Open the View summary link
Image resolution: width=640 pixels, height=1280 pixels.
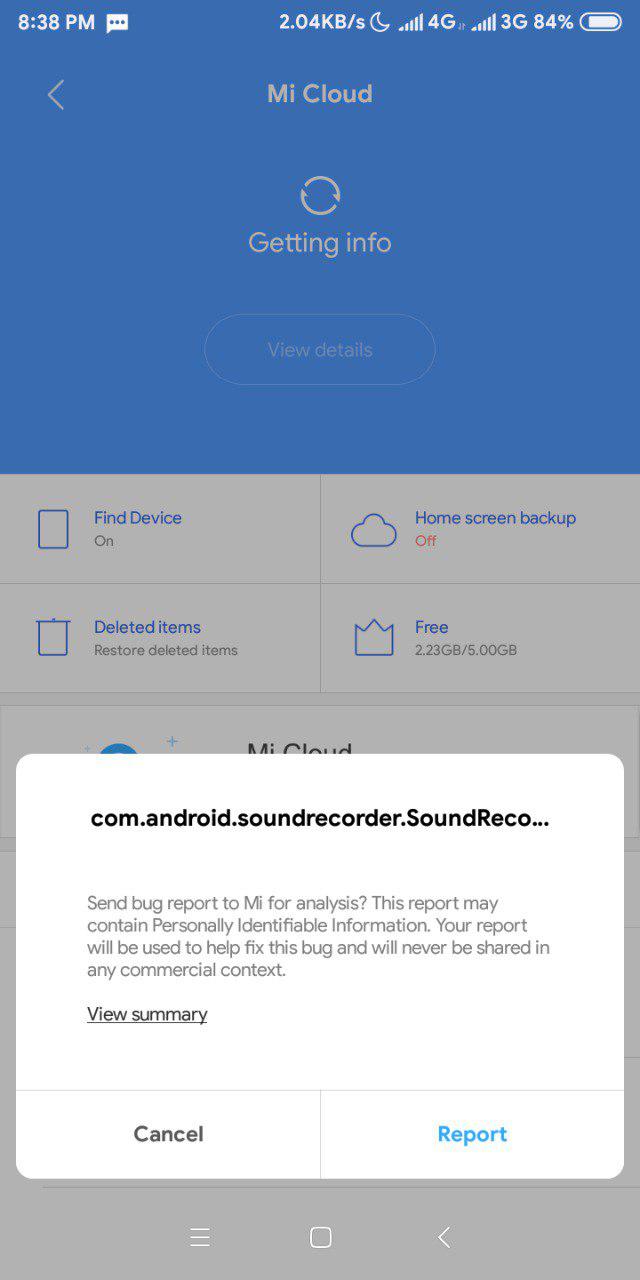[147, 1014]
